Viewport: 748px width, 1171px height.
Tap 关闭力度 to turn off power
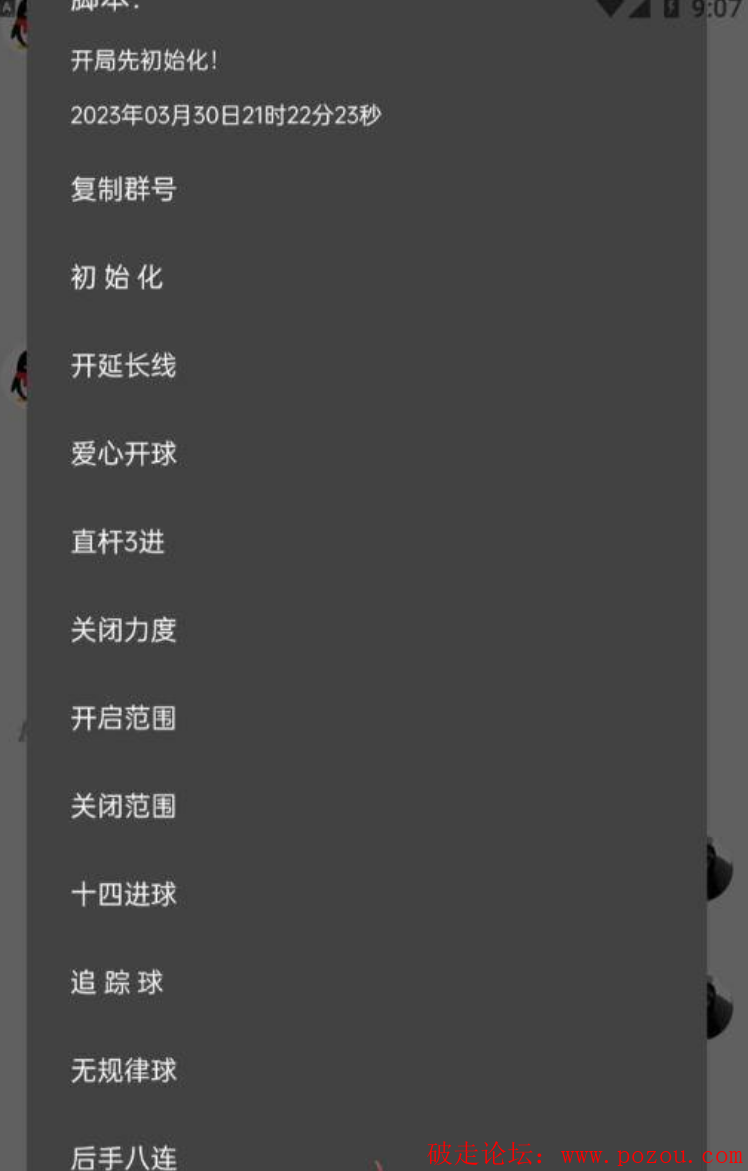point(123,630)
